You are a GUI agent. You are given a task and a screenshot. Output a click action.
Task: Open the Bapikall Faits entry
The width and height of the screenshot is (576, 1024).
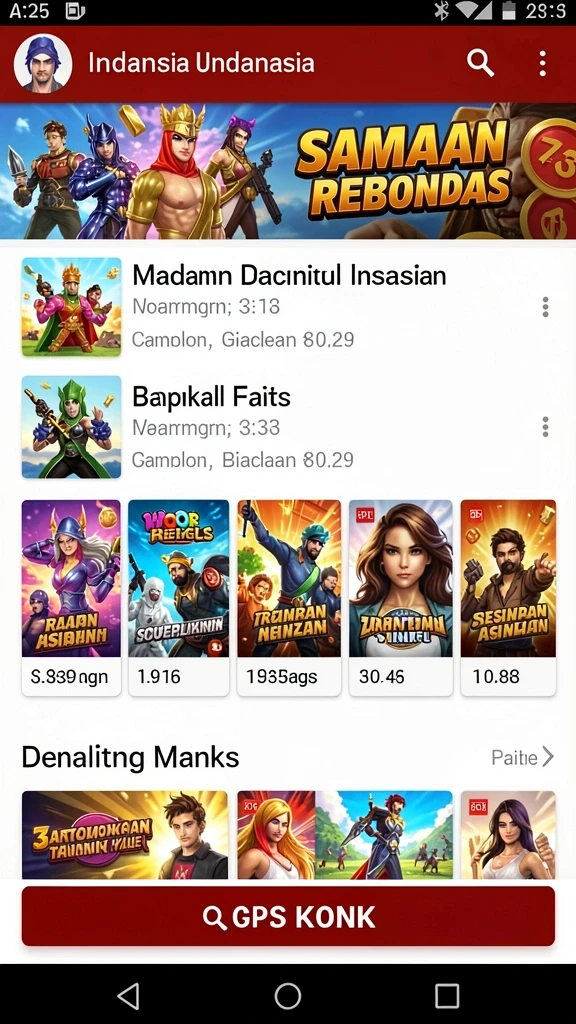pyautogui.click(x=288, y=426)
